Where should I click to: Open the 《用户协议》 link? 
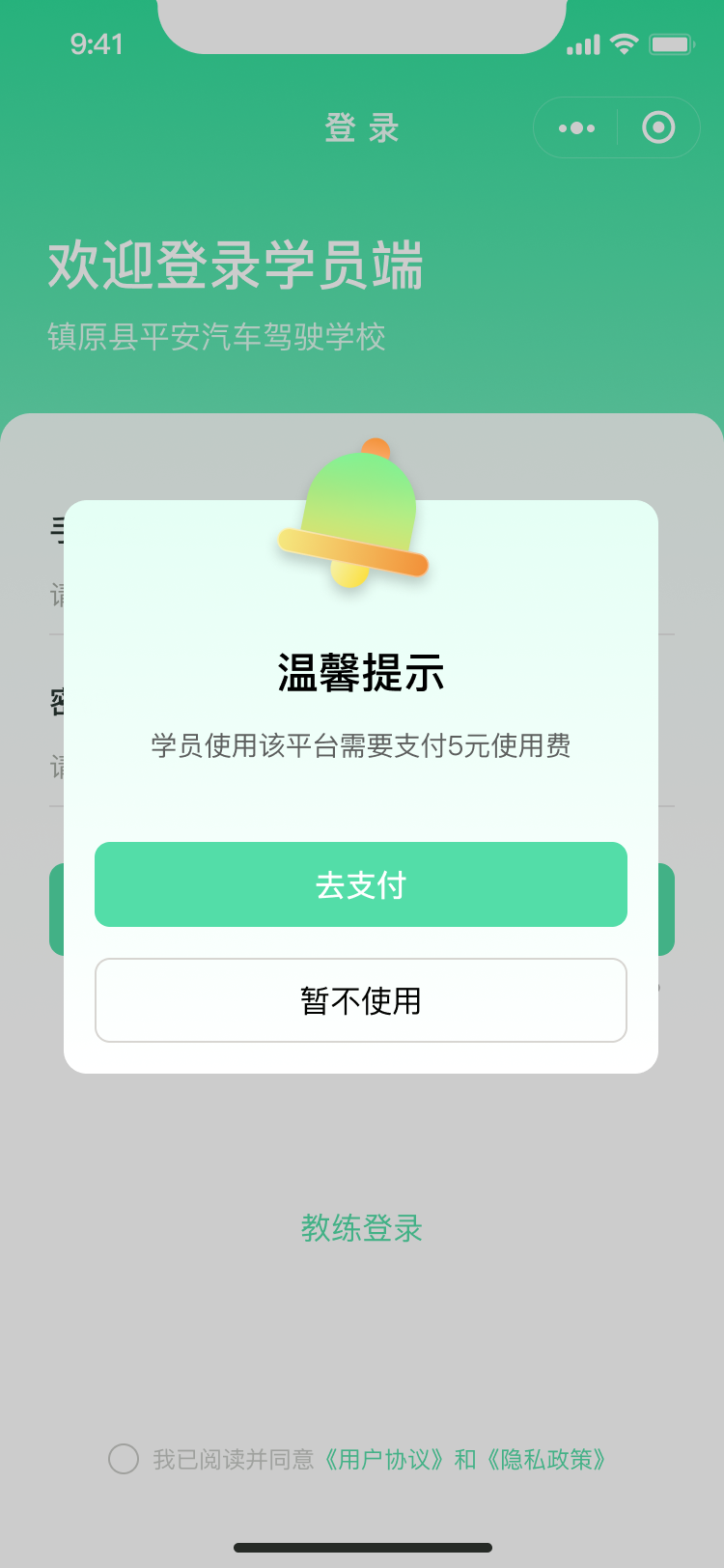(384, 1459)
